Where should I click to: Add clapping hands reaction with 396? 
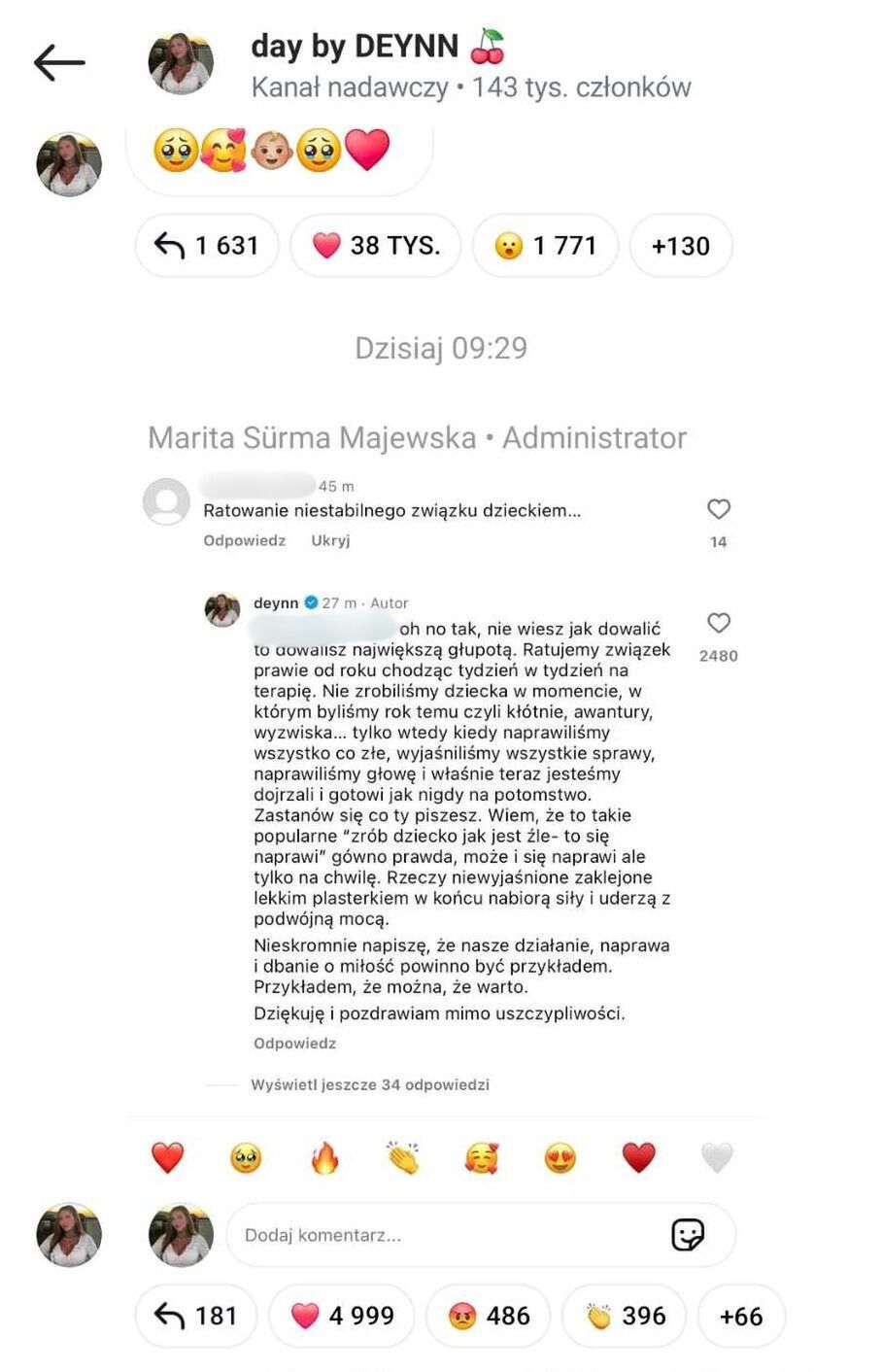[x=626, y=1316]
